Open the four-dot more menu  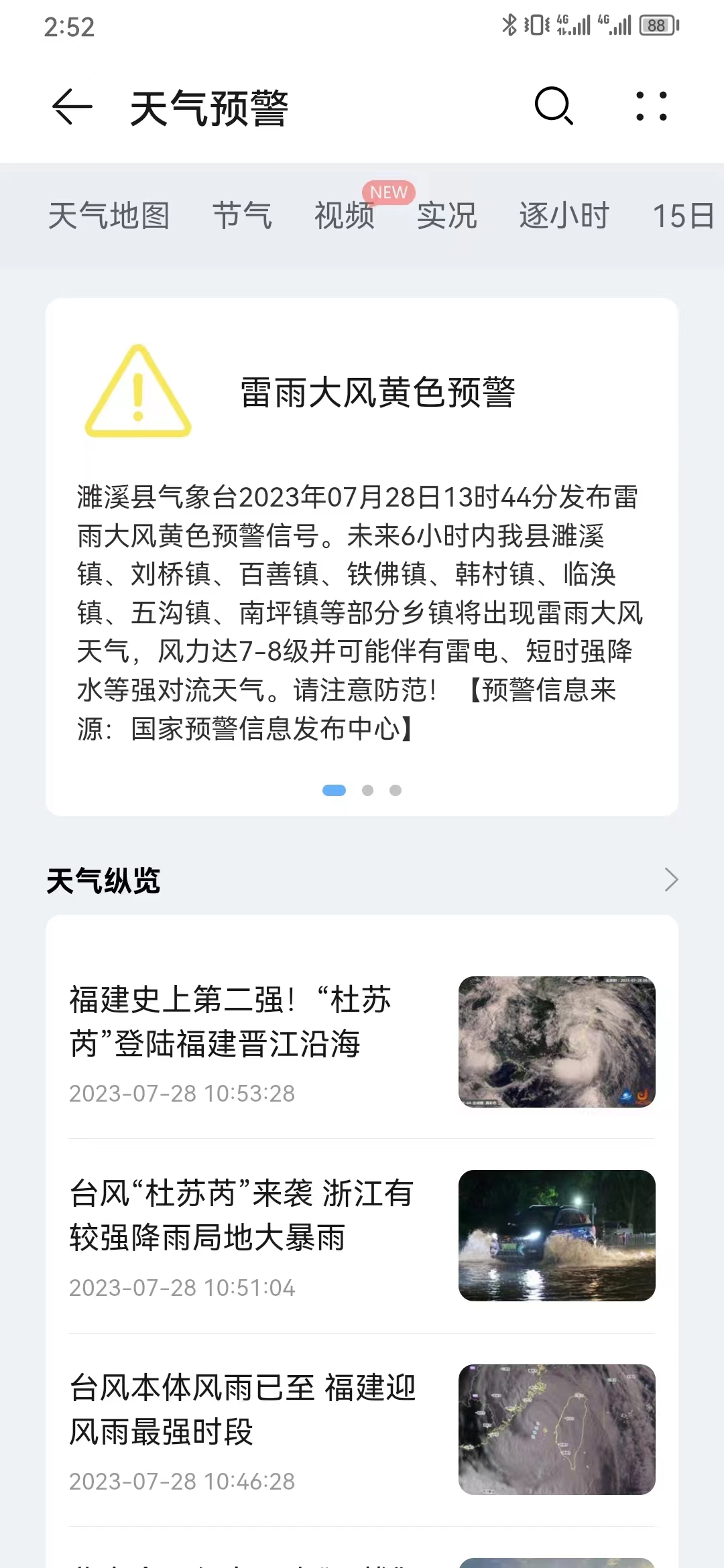click(652, 107)
